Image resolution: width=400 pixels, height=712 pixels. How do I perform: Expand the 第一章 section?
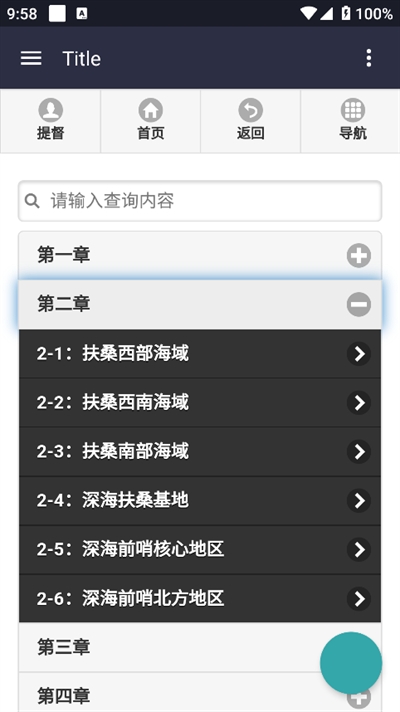coord(200,255)
